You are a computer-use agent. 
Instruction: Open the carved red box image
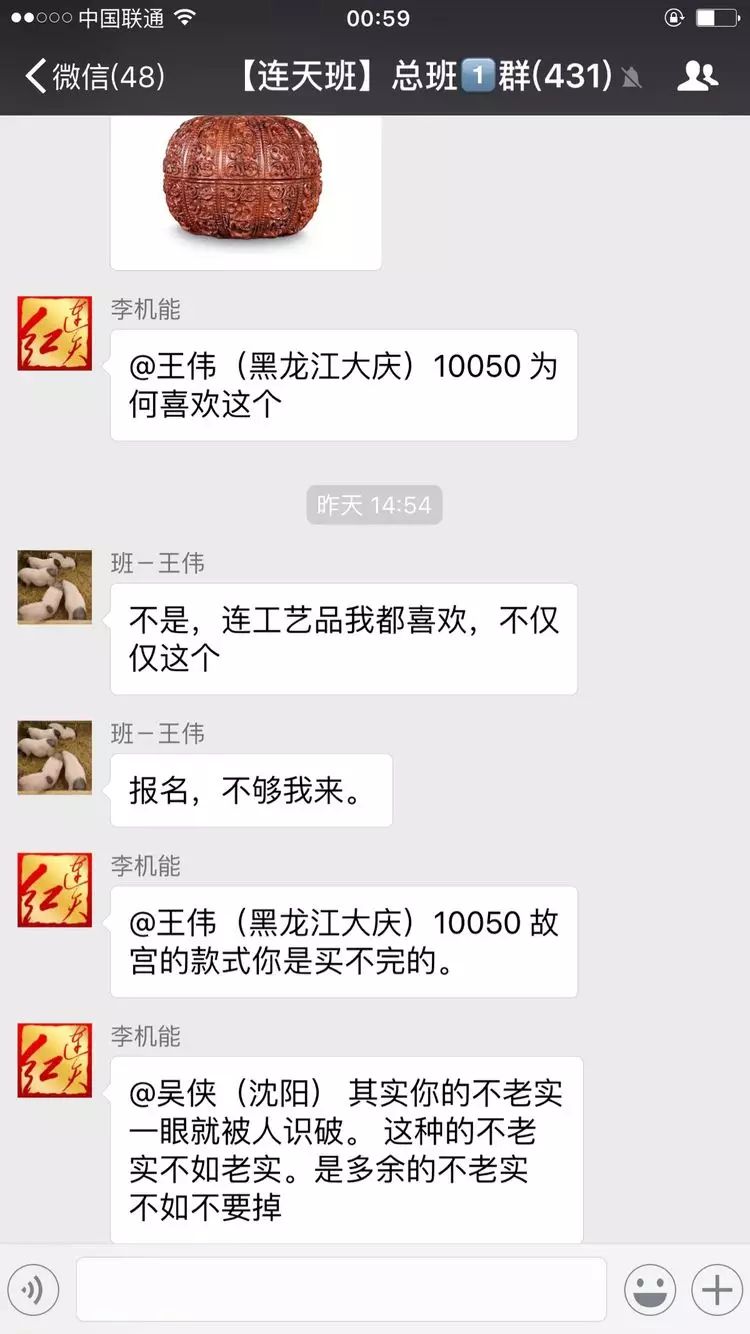coord(246,191)
